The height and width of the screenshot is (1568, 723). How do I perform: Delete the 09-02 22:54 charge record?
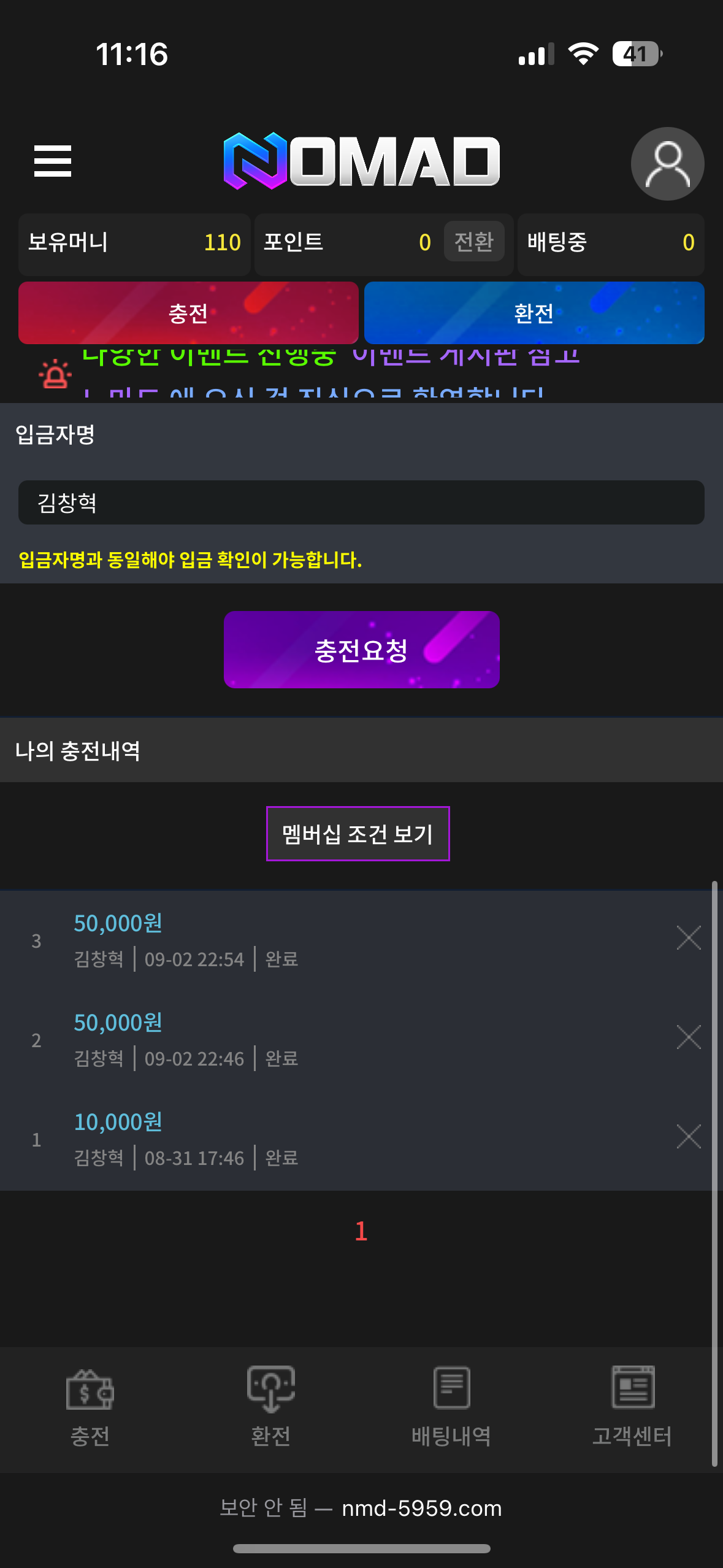(x=688, y=938)
